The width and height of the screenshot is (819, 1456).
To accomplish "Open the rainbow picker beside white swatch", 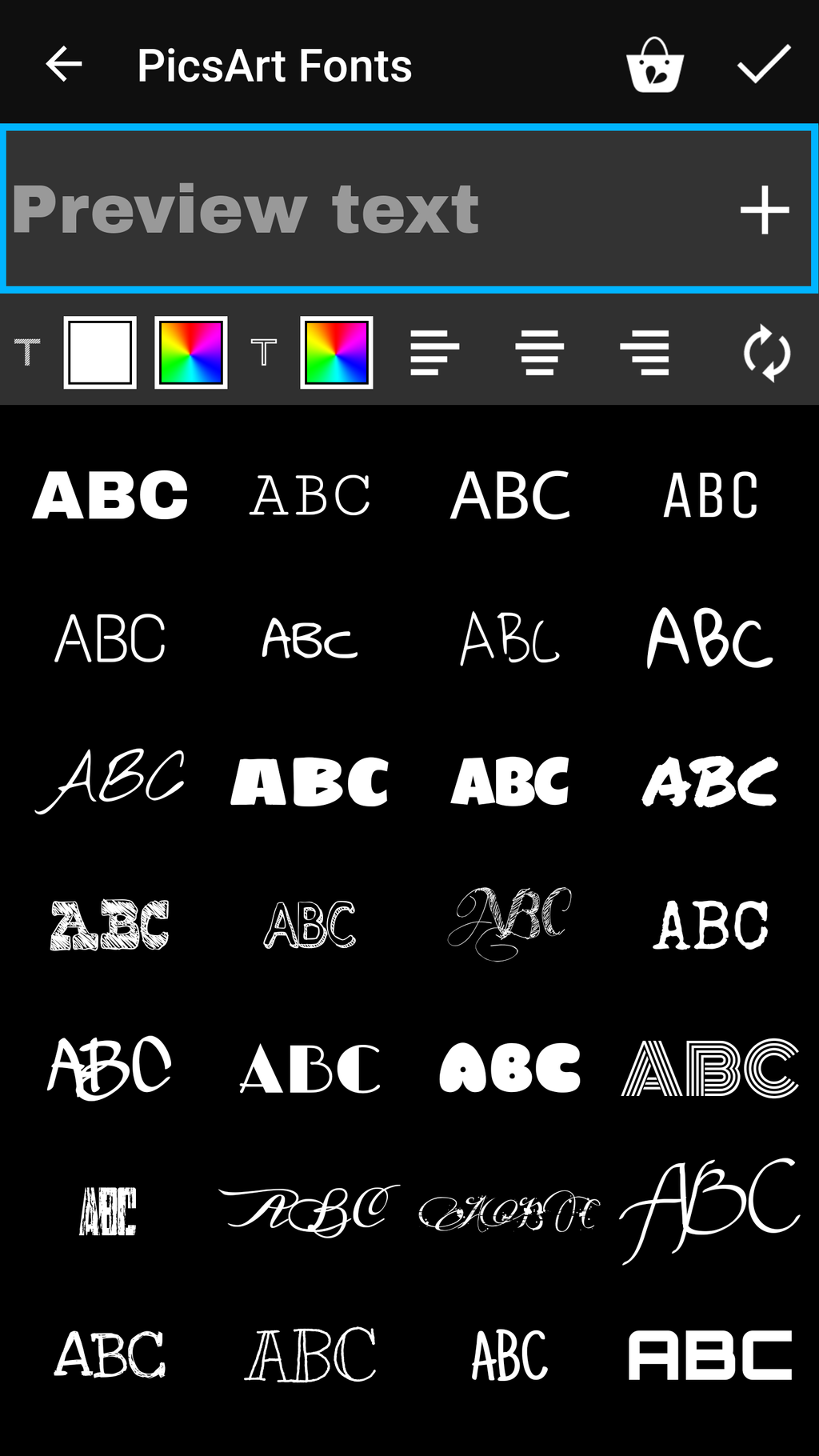I will (191, 353).
